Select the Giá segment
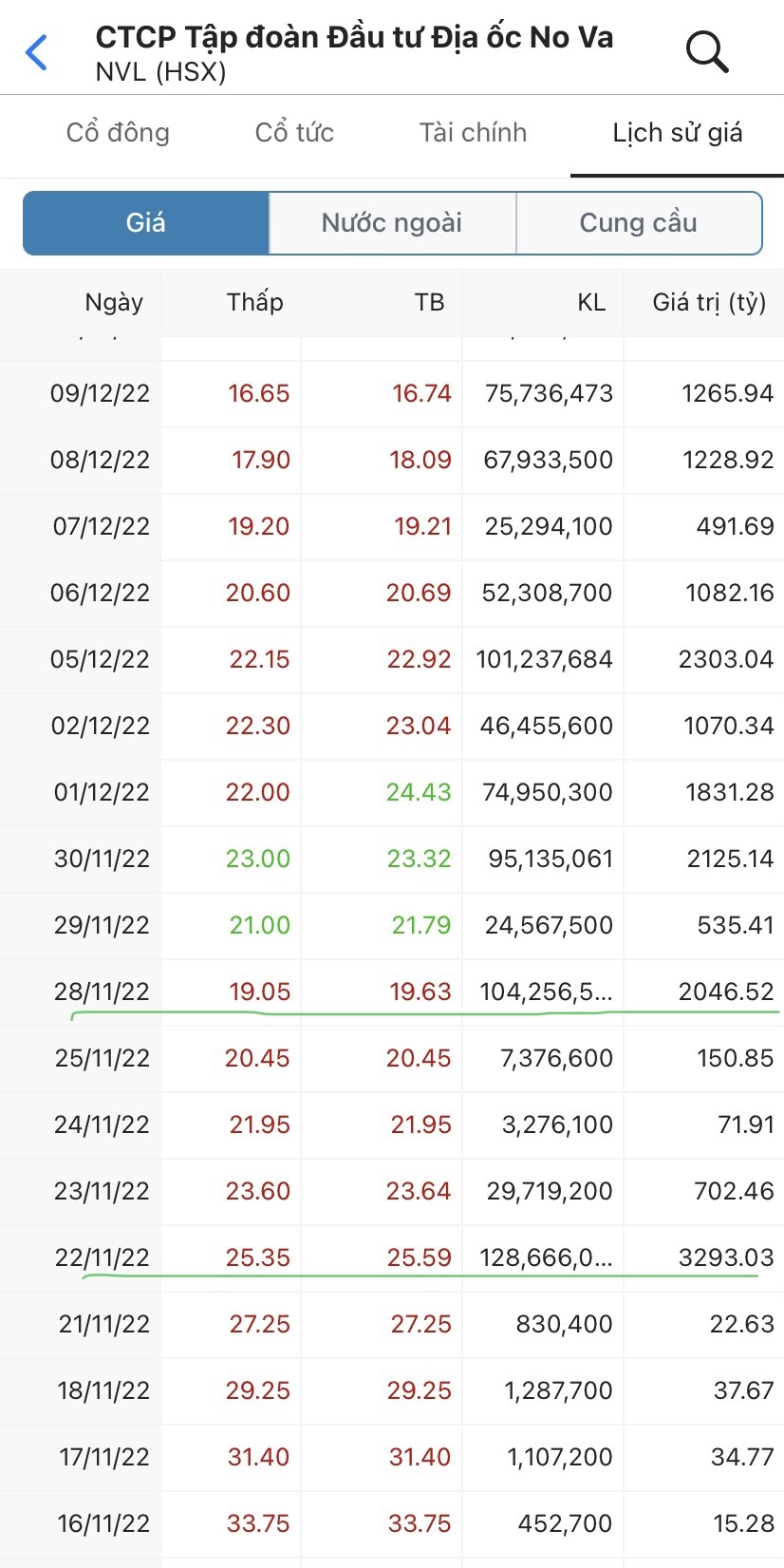The width and height of the screenshot is (784, 1568). pos(146,223)
